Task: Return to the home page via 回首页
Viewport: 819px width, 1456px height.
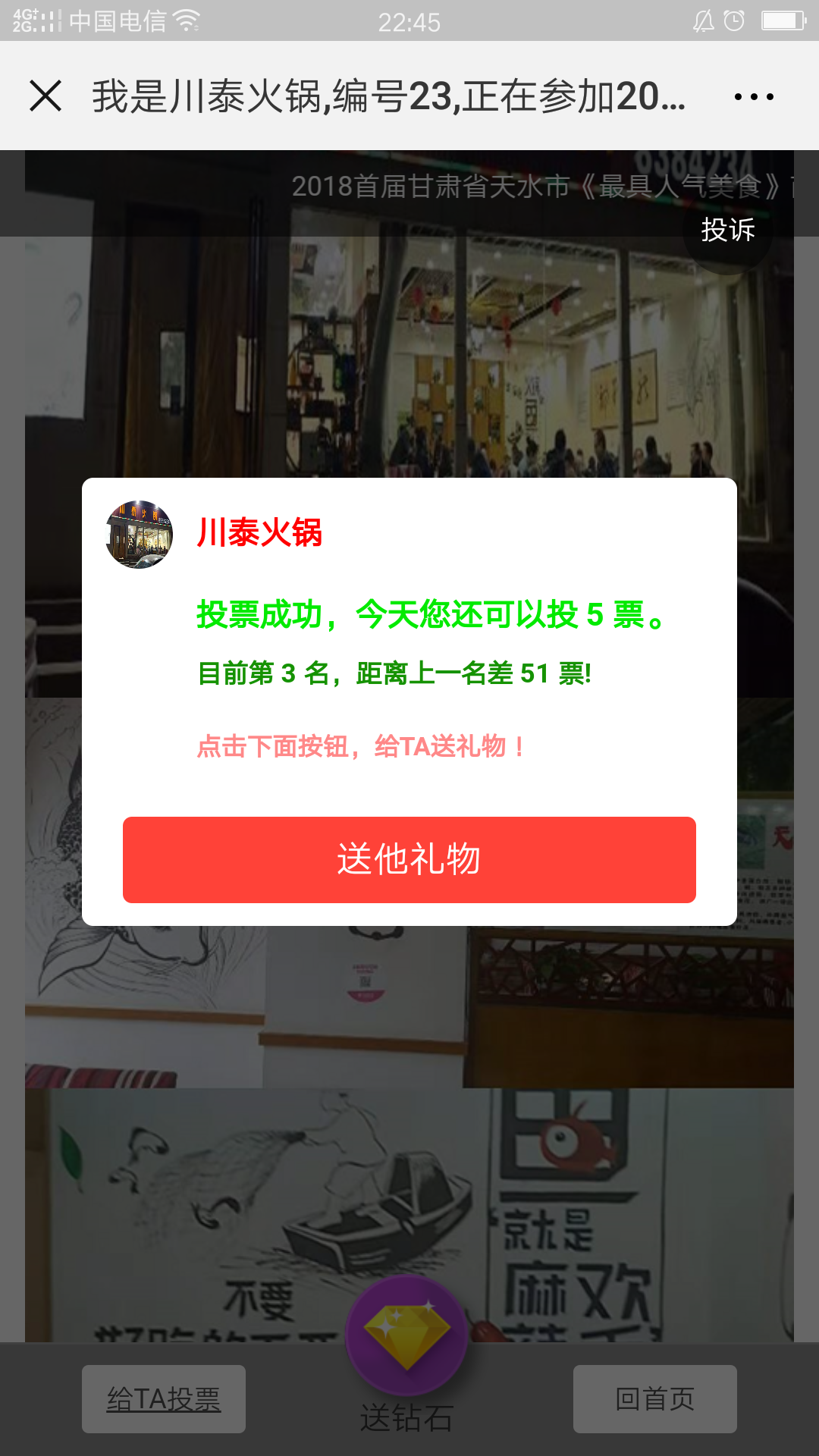Action: point(654,1399)
